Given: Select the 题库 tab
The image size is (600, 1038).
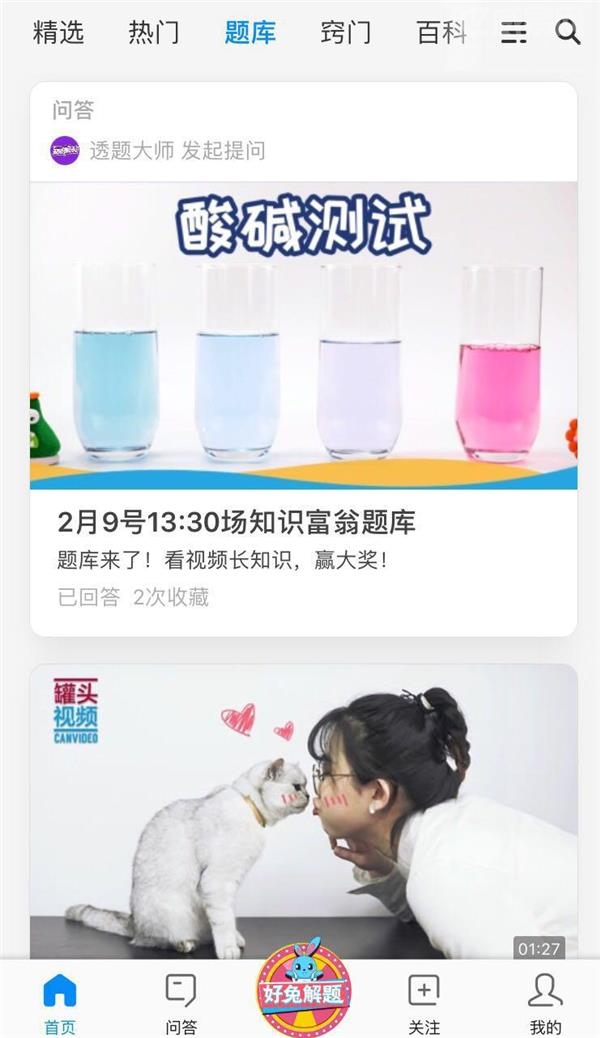Looking at the screenshot, I should click(250, 32).
